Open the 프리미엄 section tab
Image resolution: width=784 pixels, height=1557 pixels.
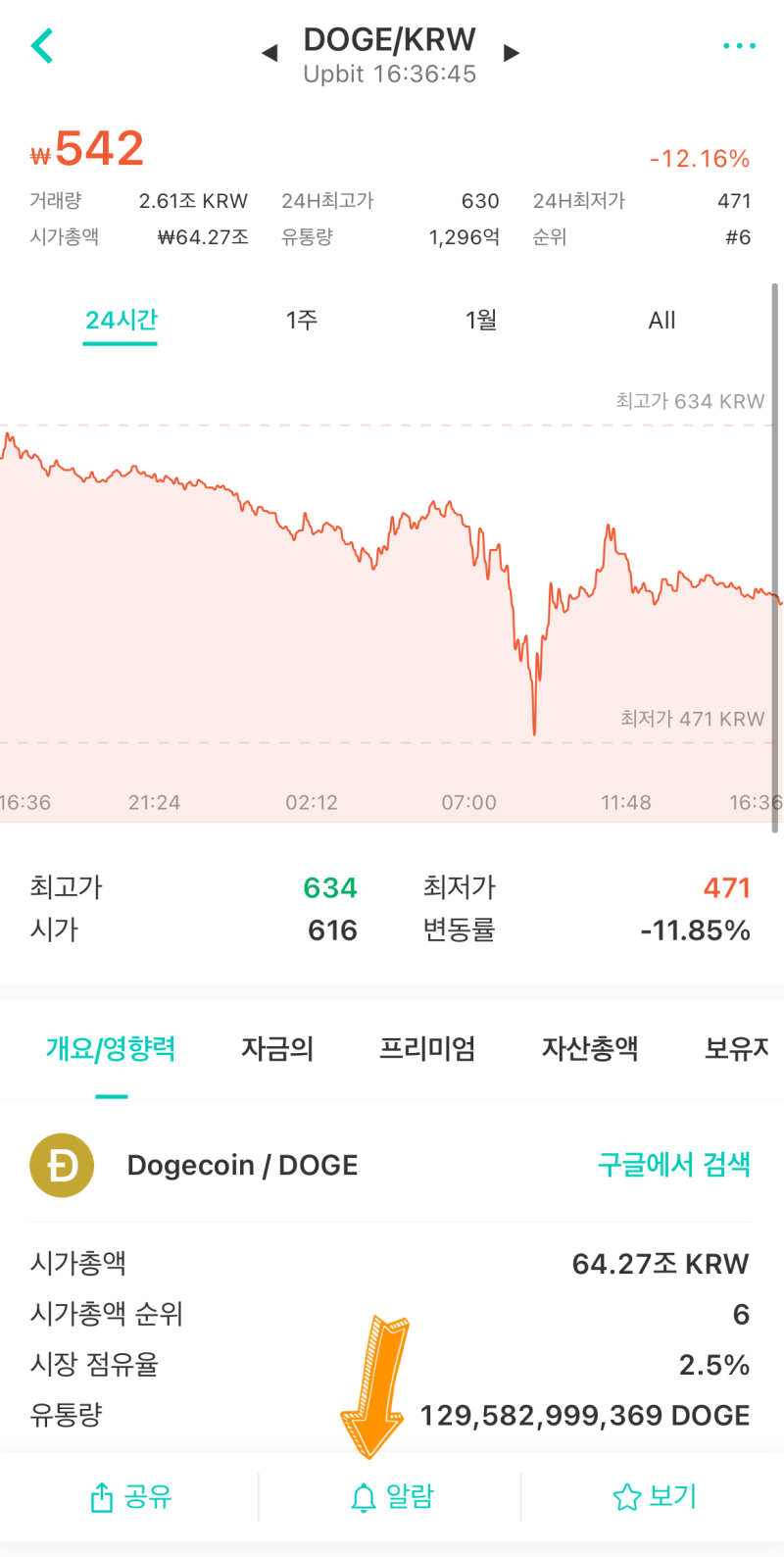click(427, 1048)
